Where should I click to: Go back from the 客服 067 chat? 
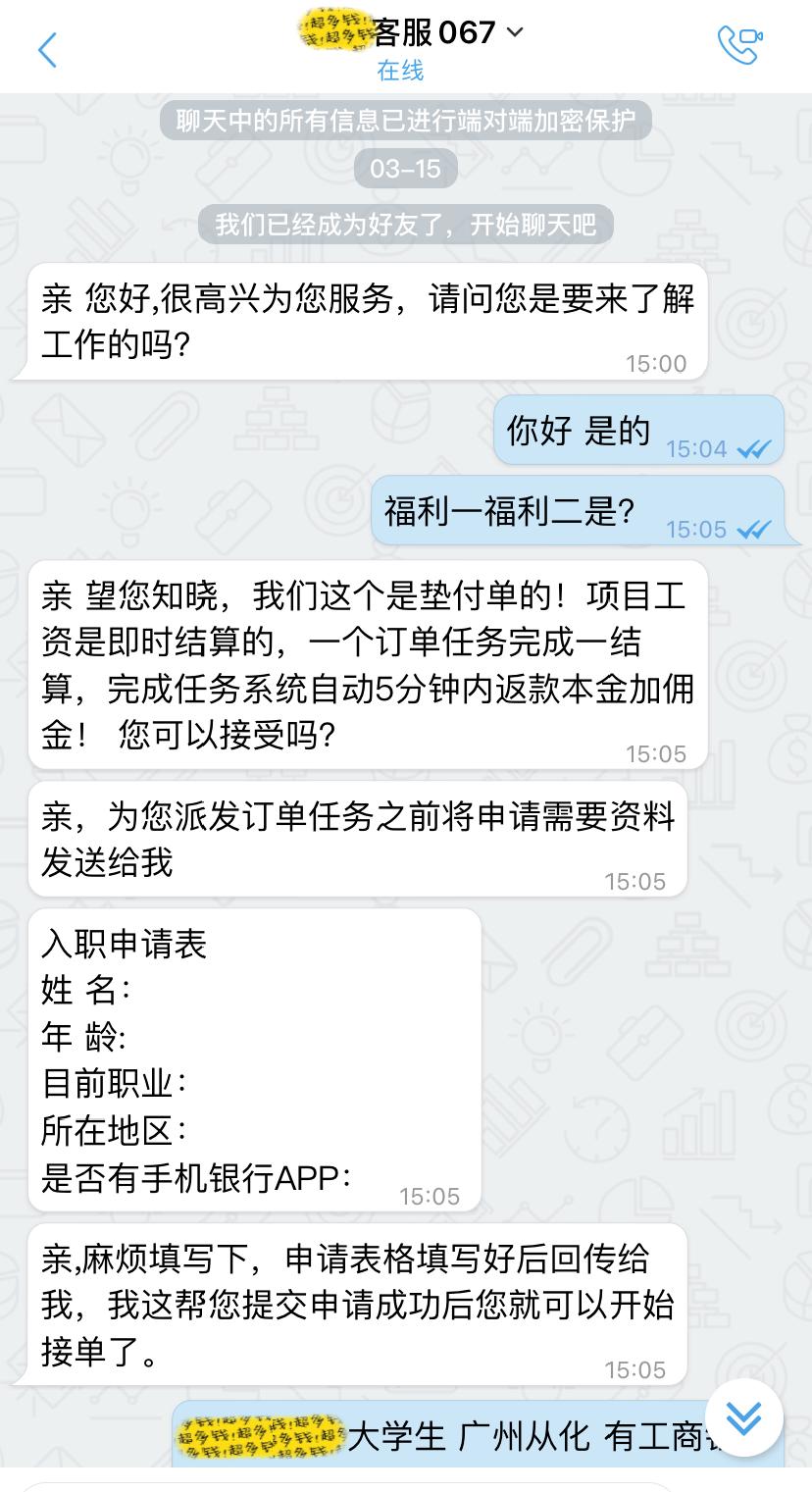pyautogui.click(x=47, y=49)
